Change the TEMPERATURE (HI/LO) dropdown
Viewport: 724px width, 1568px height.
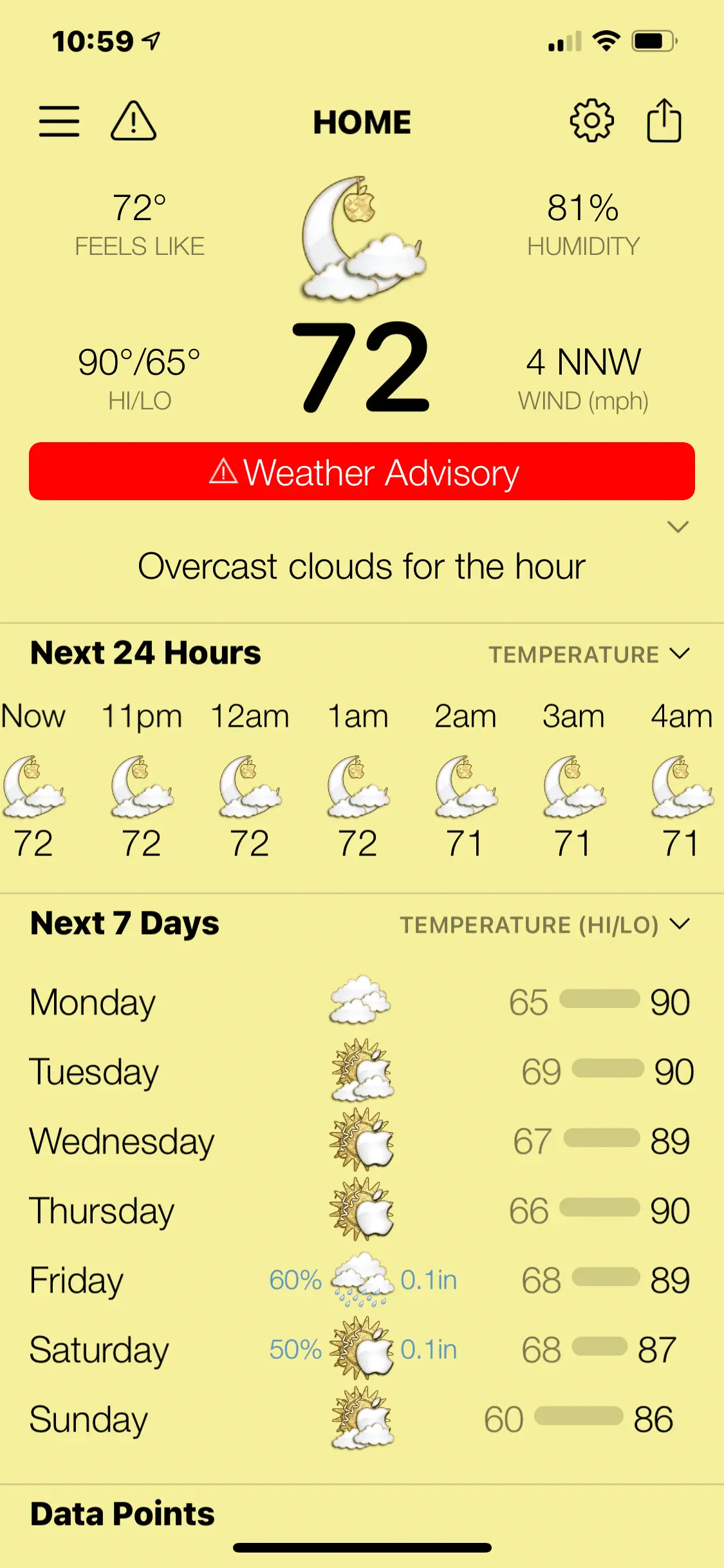point(544,925)
